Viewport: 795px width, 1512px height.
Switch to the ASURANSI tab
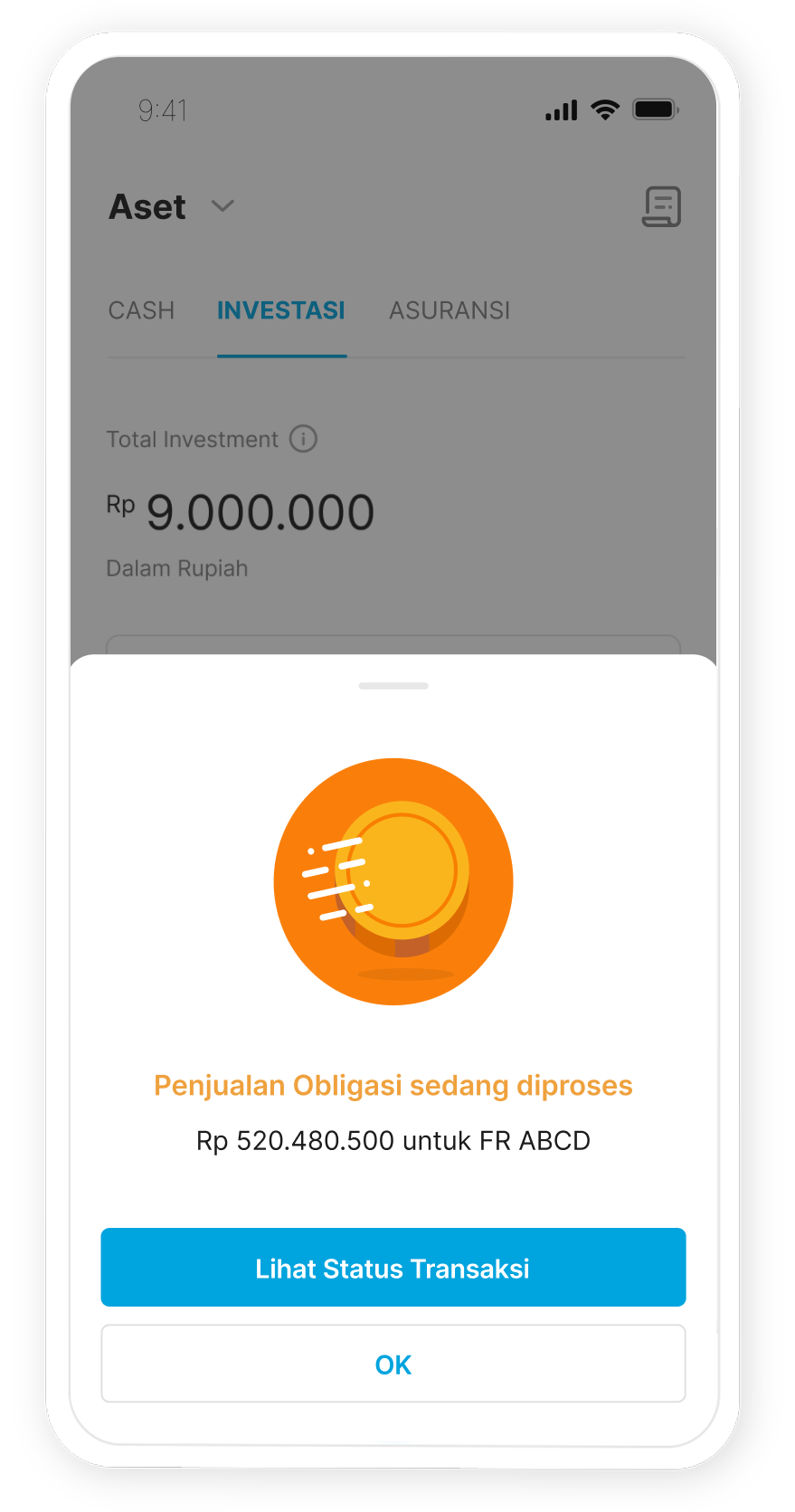pyautogui.click(x=450, y=310)
